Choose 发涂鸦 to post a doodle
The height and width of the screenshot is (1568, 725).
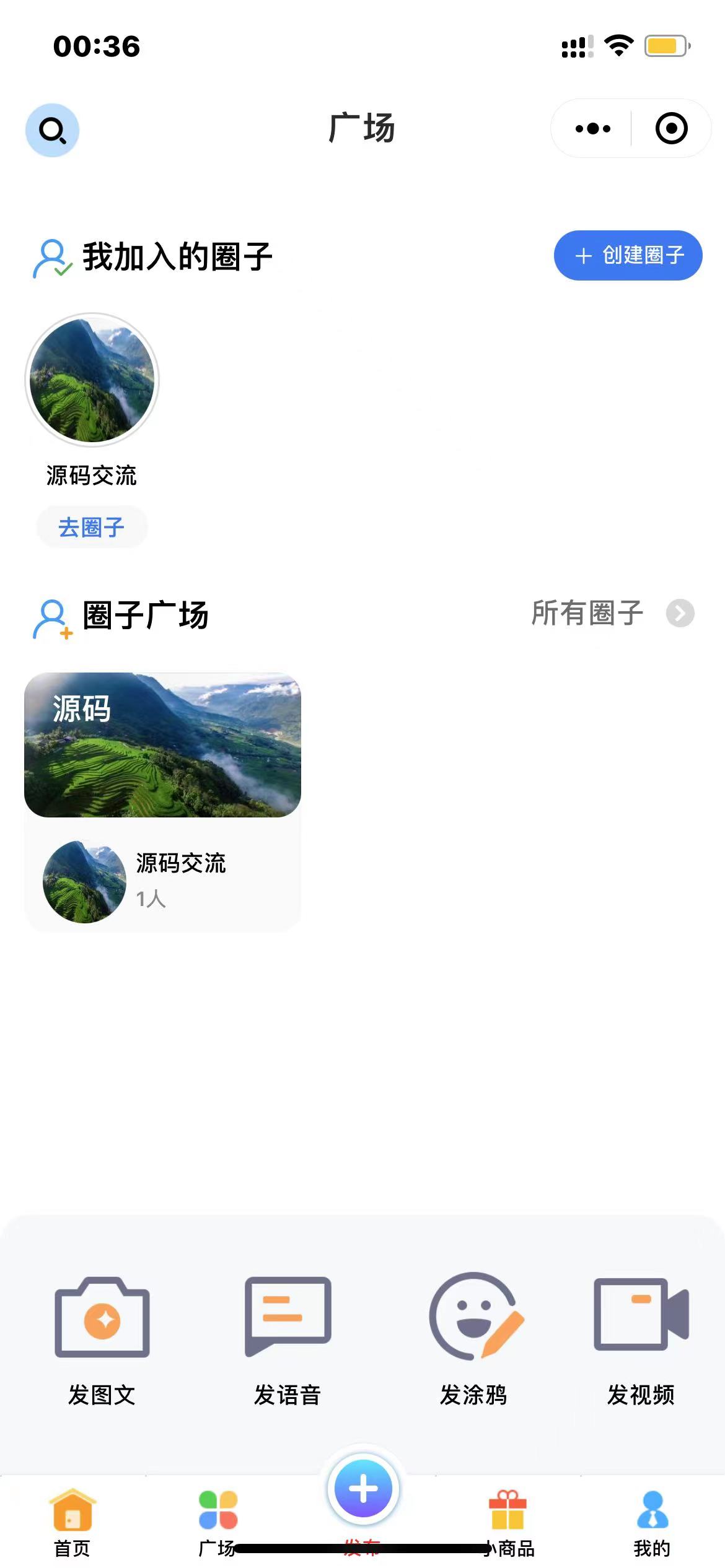475,1338
